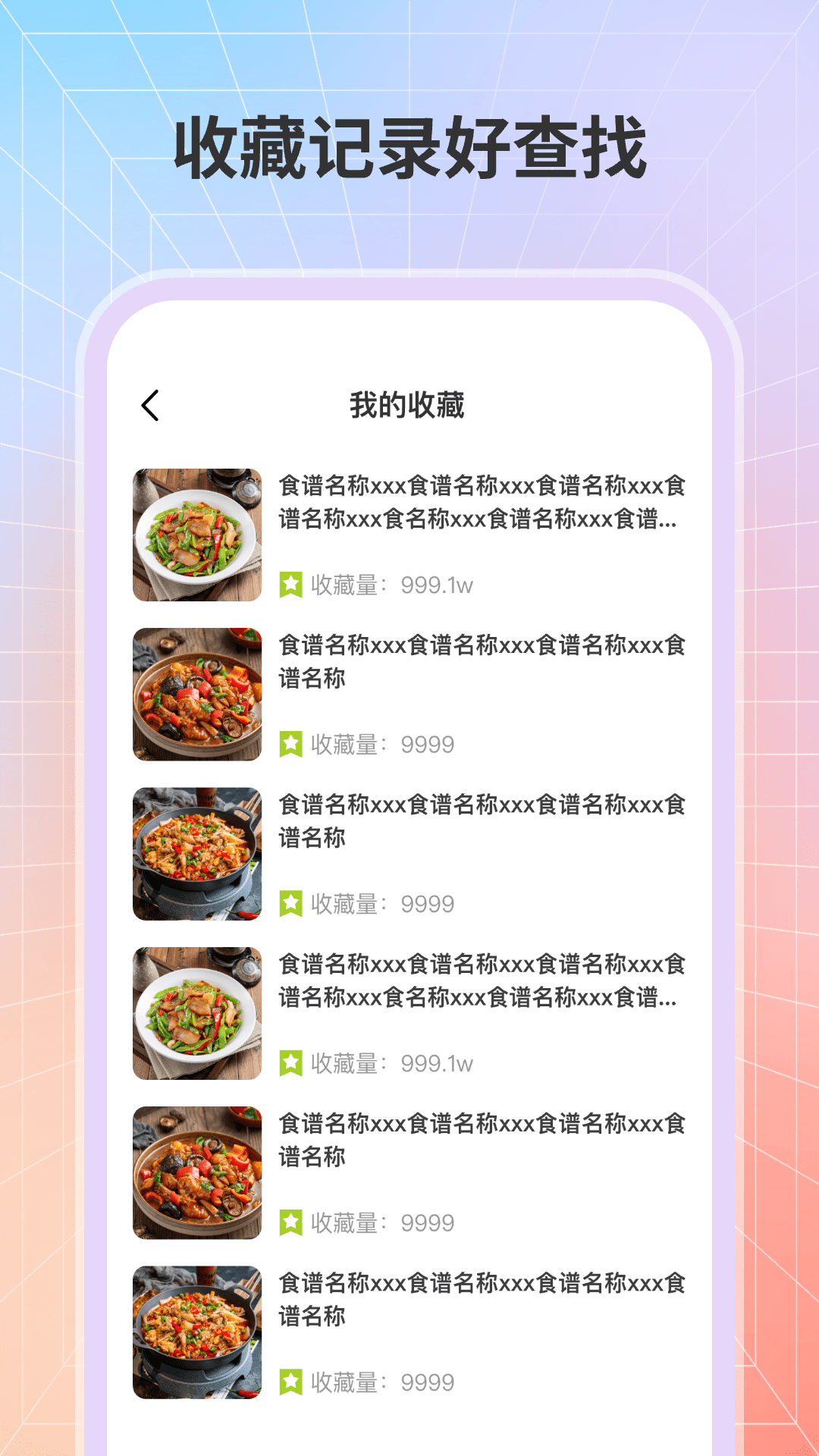
Task: Open the fourth recipe's plated dish photo
Action: point(196,1015)
